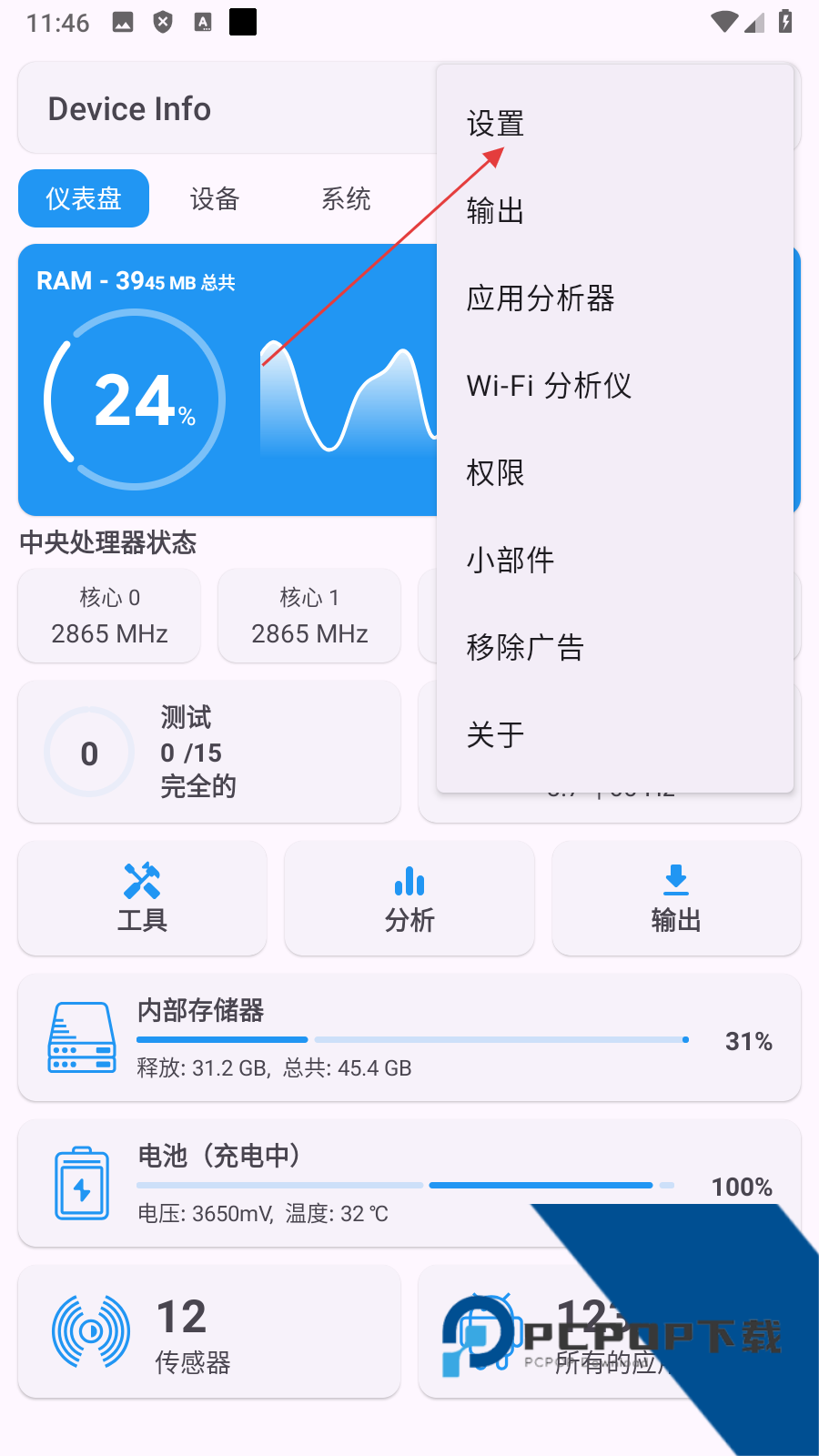Click the Analysis bar chart icon
819x1456 pixels.
click(409, 880)
